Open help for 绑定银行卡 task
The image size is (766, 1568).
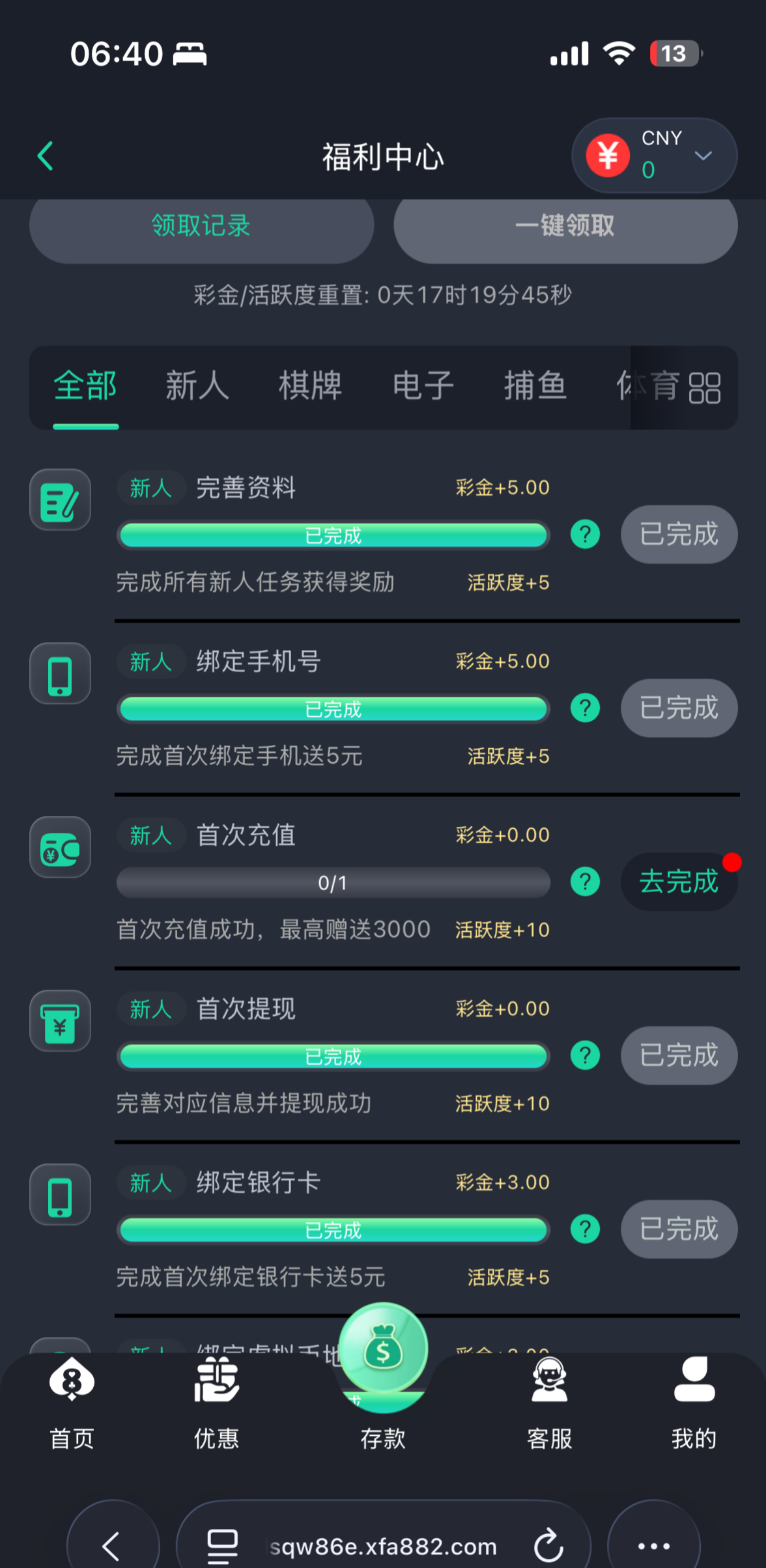[585, 1229]
